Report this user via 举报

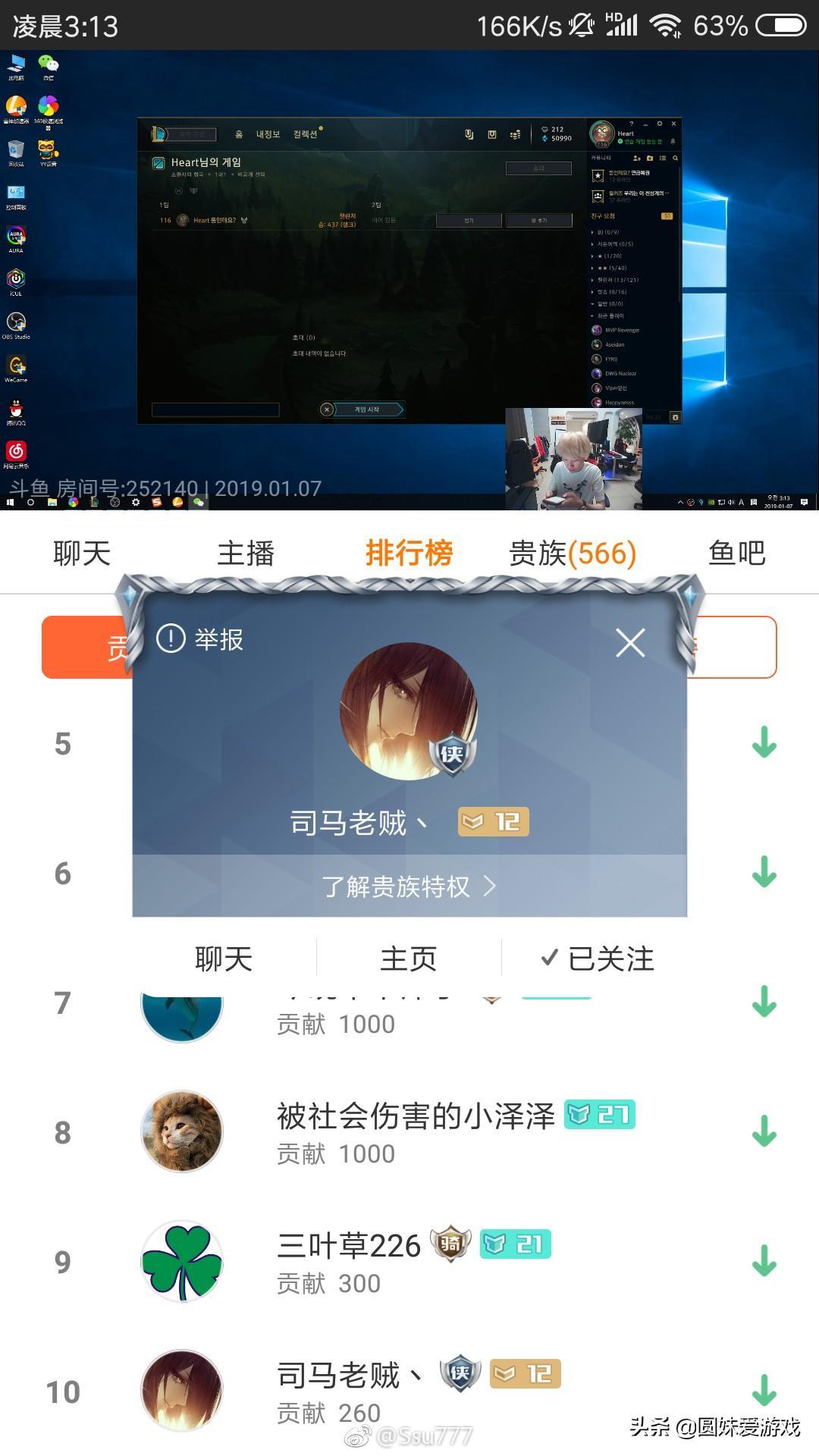pyautogui.click(x=200, y=639)
